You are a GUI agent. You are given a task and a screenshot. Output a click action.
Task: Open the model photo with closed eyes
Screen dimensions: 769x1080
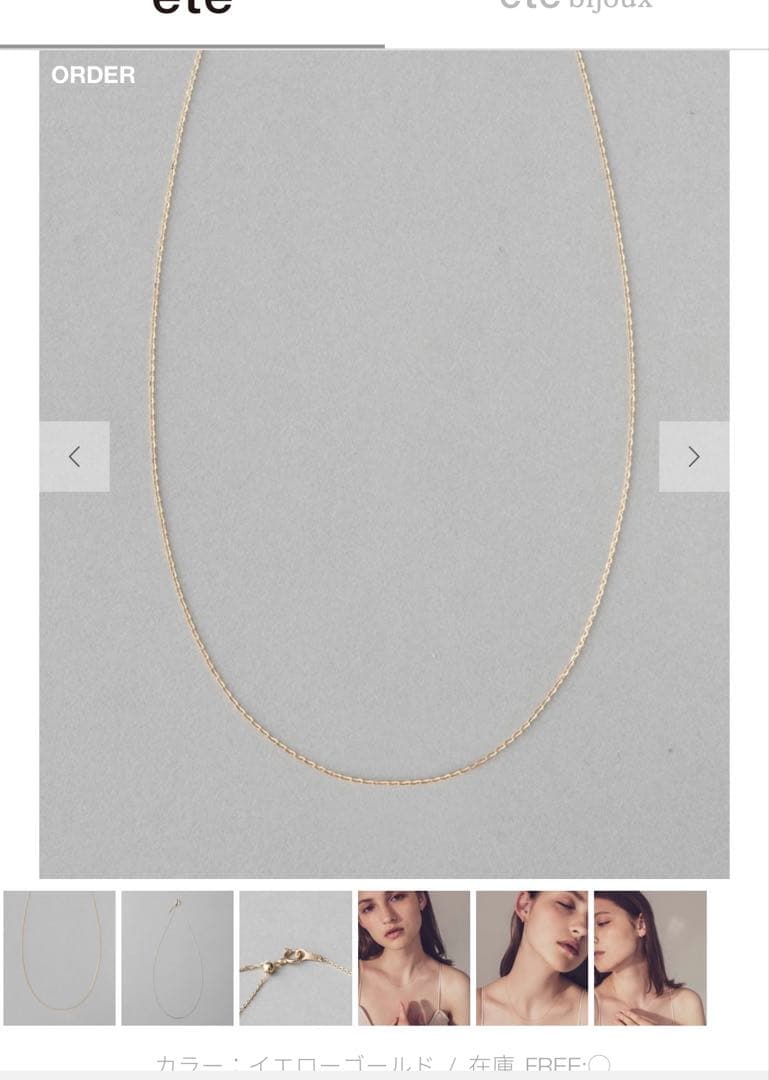click(532, 958)
